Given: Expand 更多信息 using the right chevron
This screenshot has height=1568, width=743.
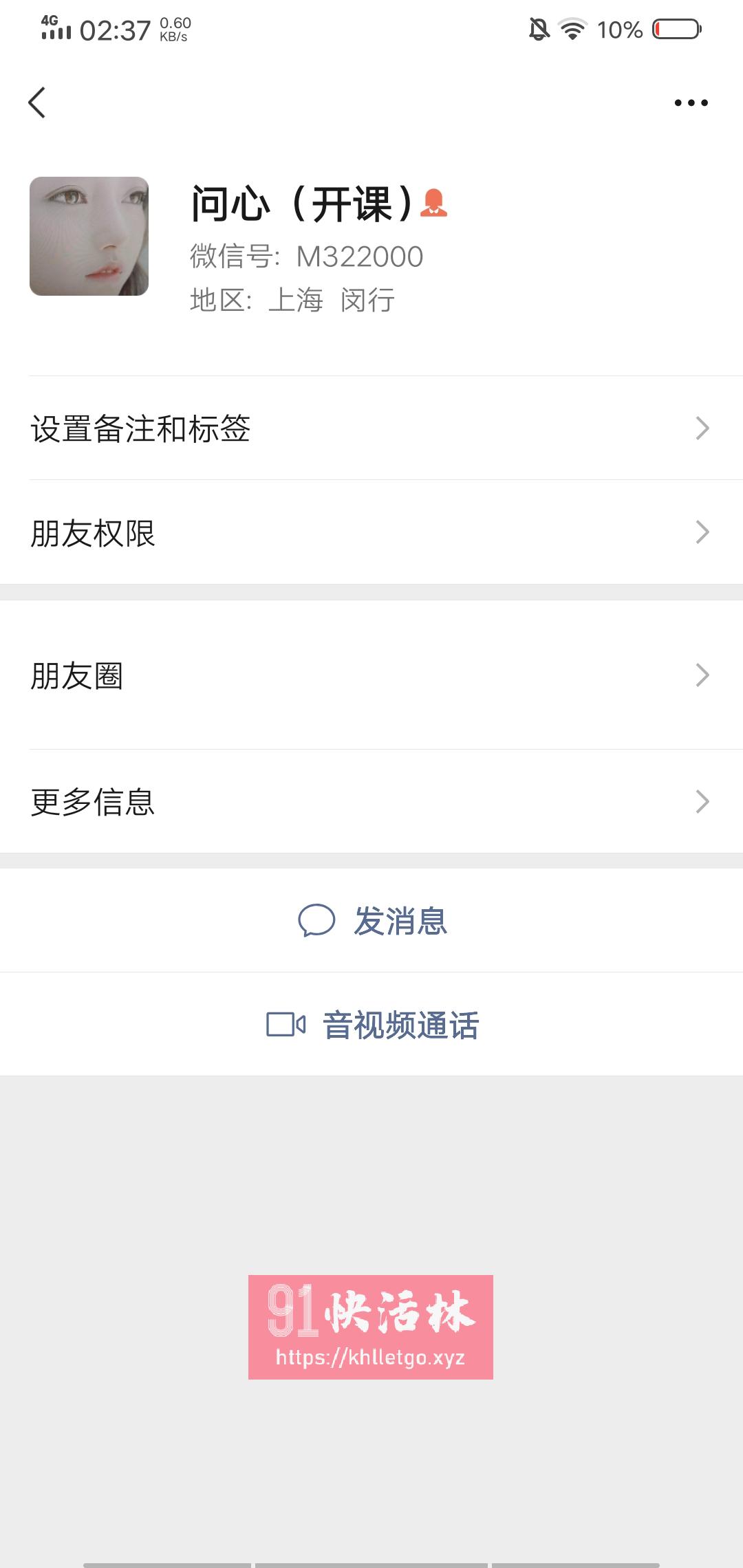Looking at the screenshot, I should [702, 801].
